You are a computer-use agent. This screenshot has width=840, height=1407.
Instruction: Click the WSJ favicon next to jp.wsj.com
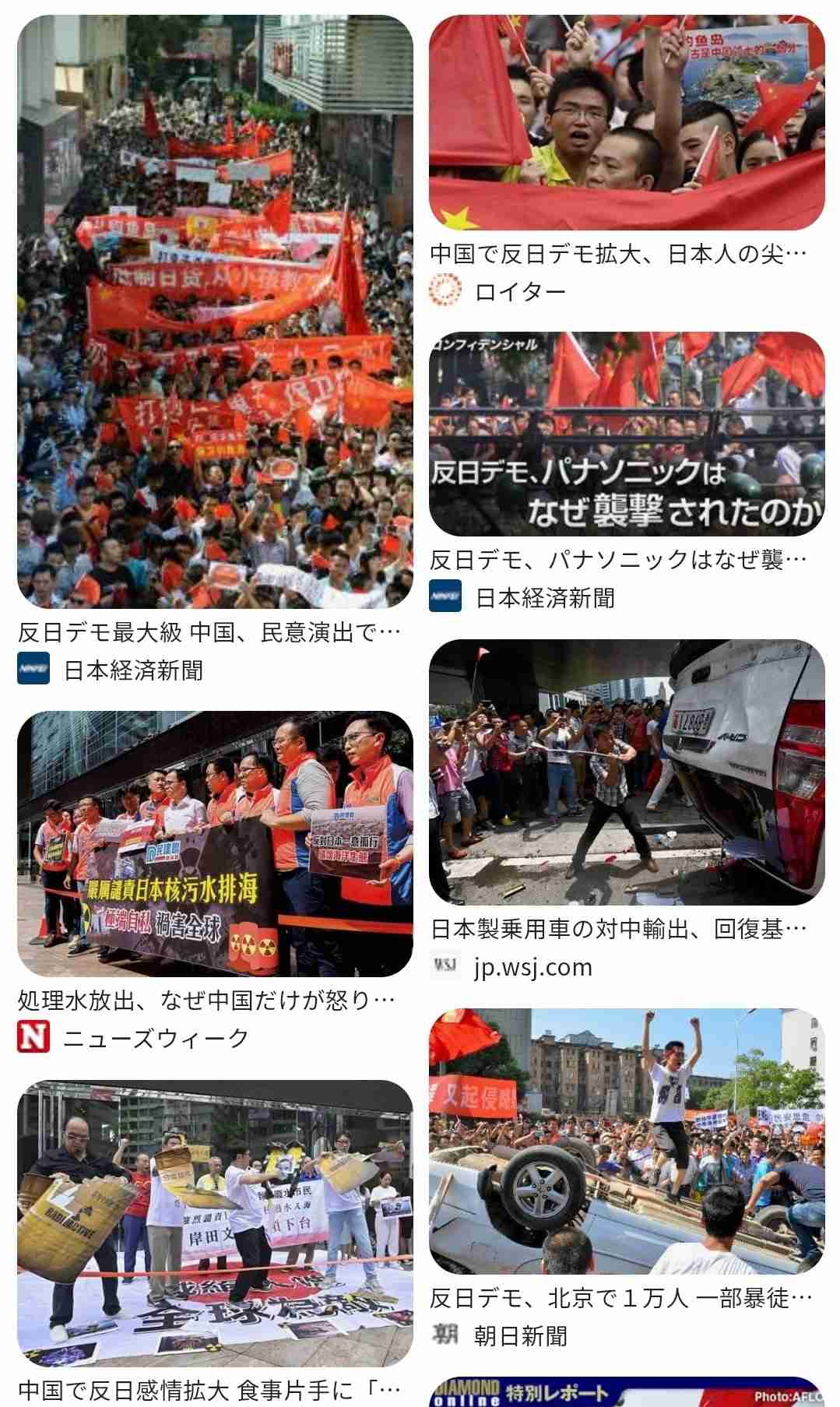tap(446, 967)
